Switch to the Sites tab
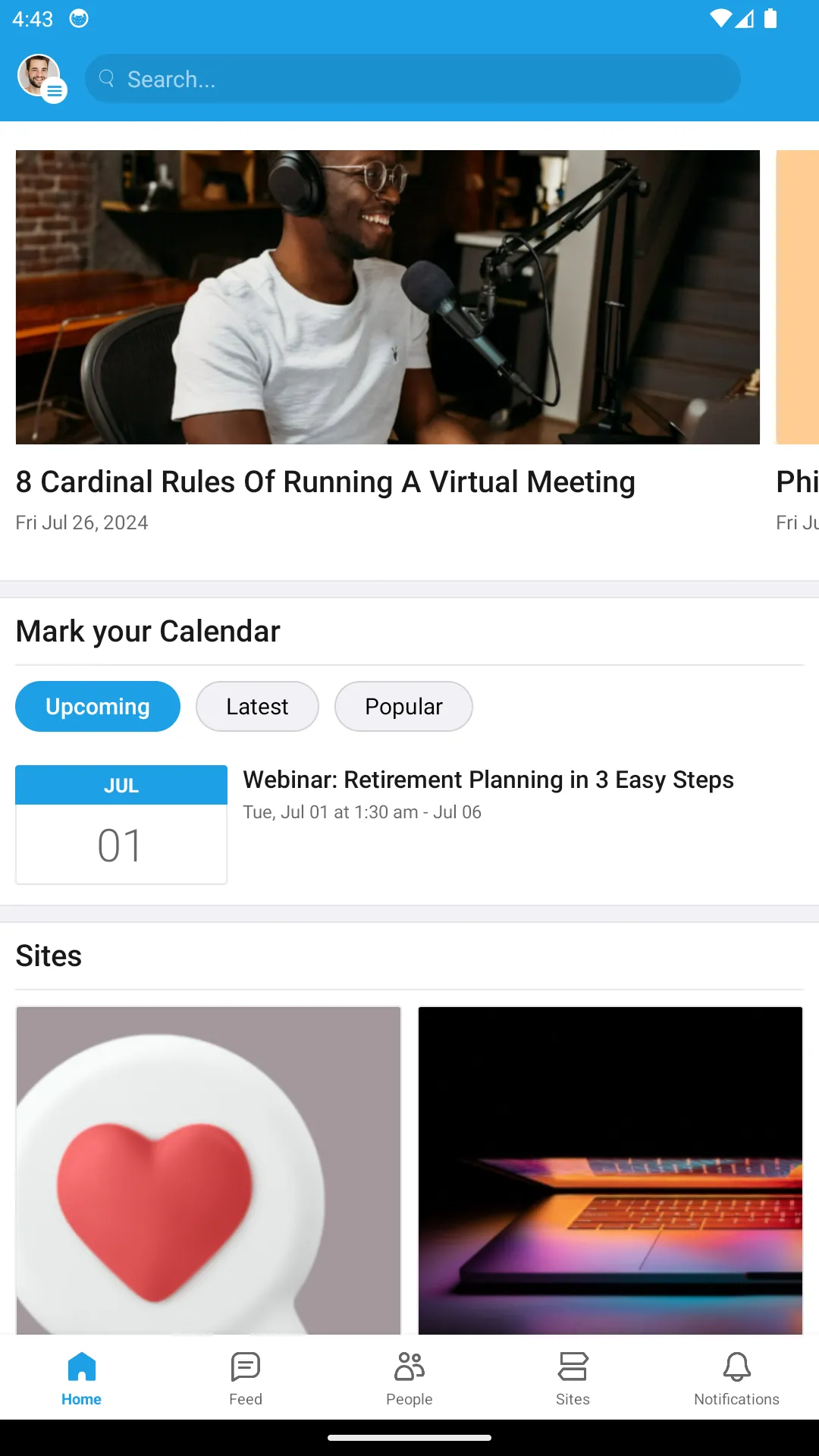 pos(573,1378)
